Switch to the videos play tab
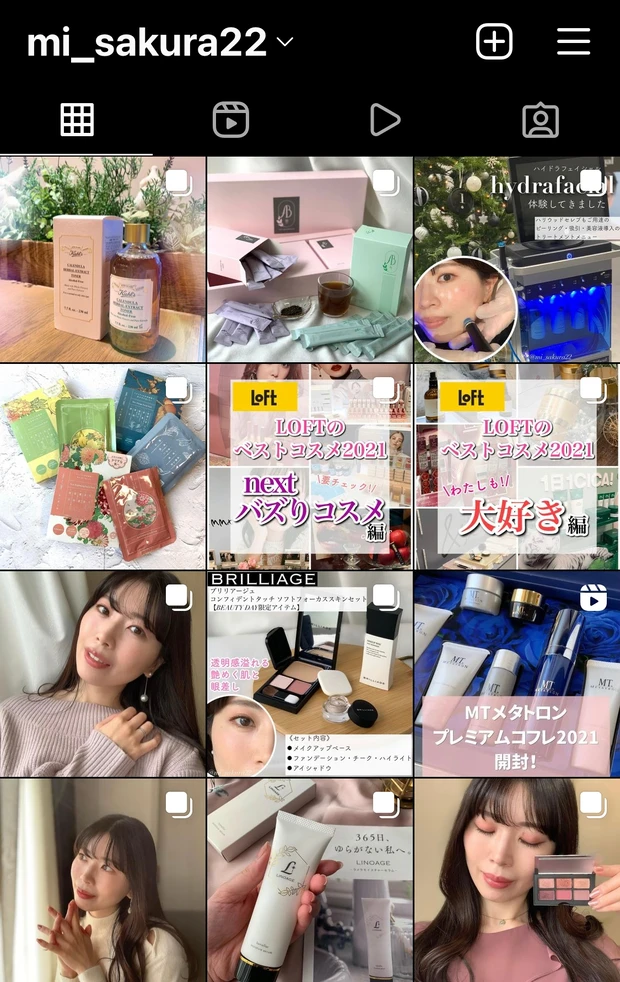Viewport: 620px width, 982px height. (x=385, y=120)
